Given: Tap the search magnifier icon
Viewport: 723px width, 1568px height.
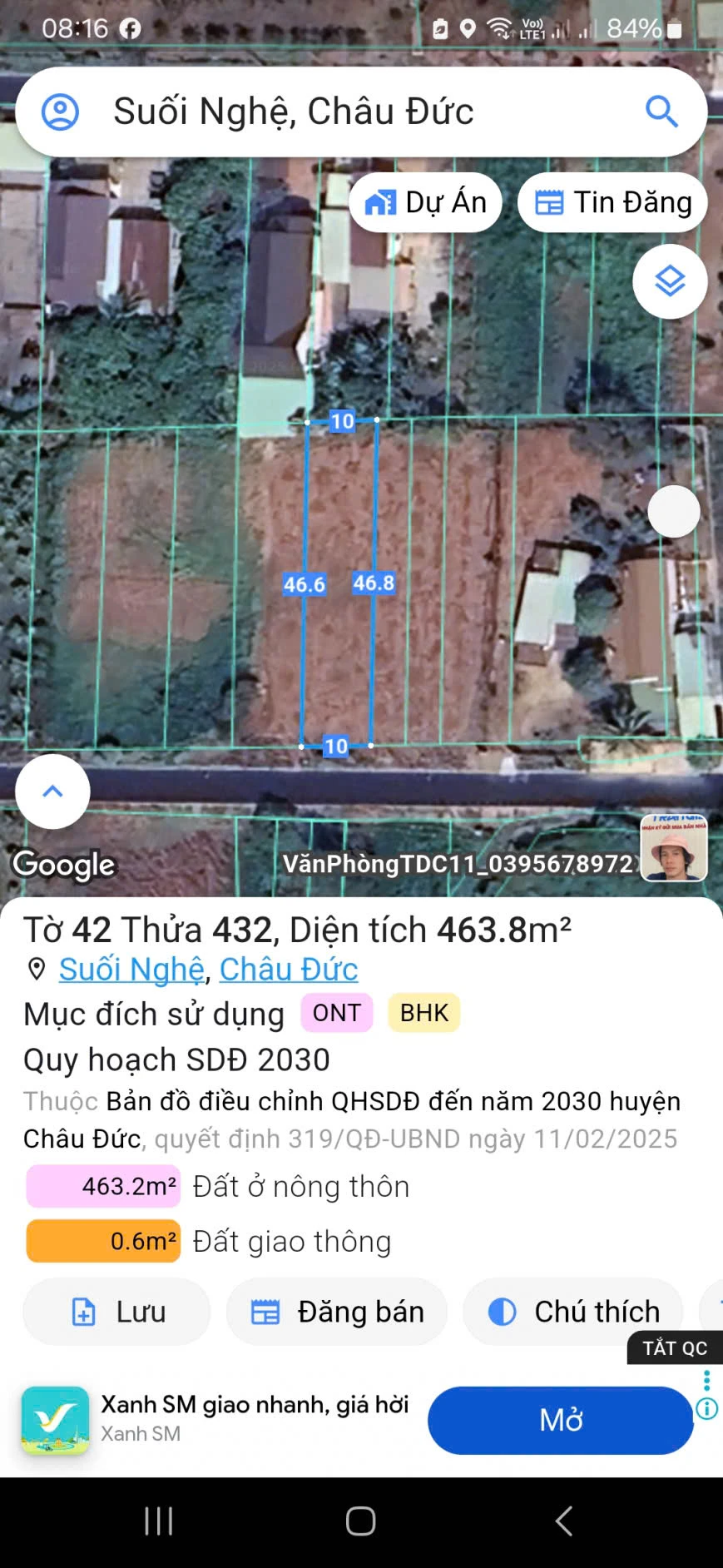Looking at the screenshot, I should pos(662,112).
